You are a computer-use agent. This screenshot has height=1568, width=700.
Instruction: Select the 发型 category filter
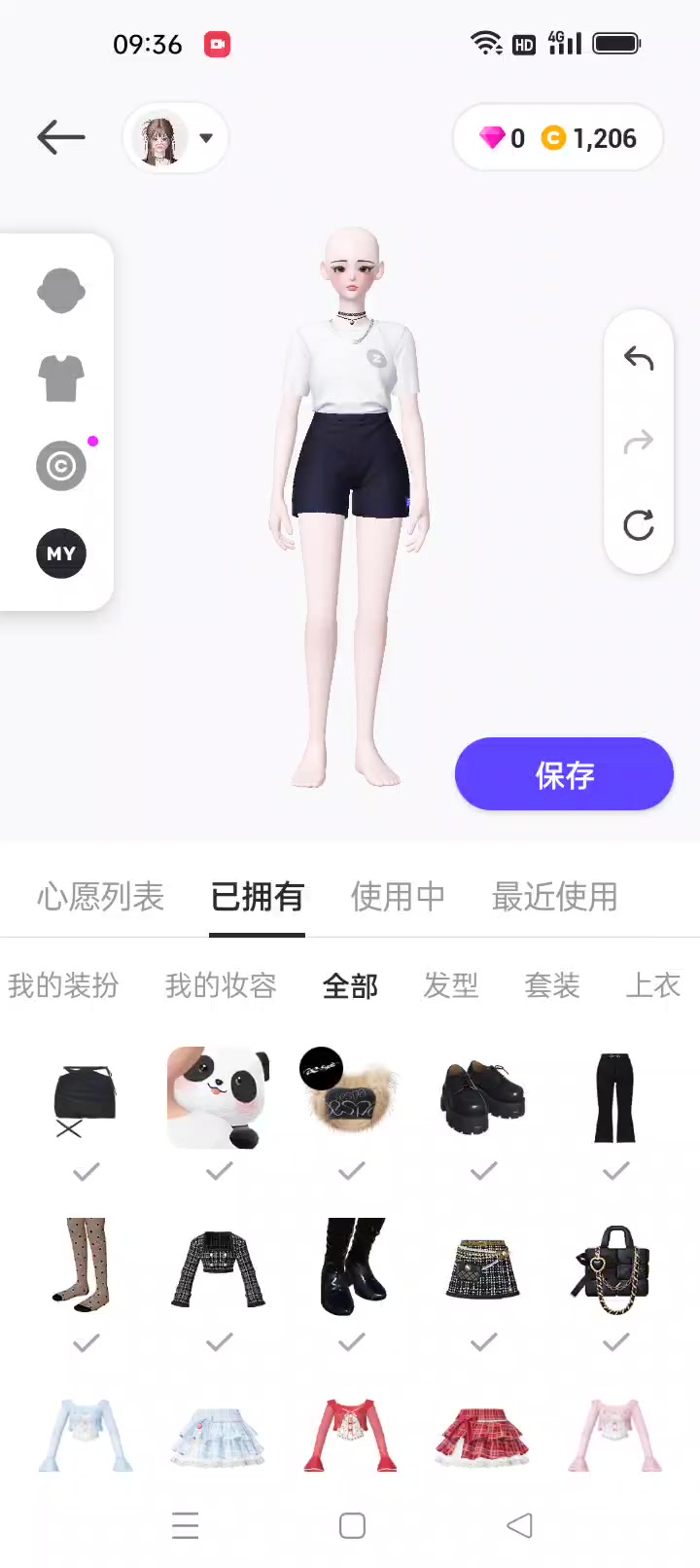coord(450,985)
